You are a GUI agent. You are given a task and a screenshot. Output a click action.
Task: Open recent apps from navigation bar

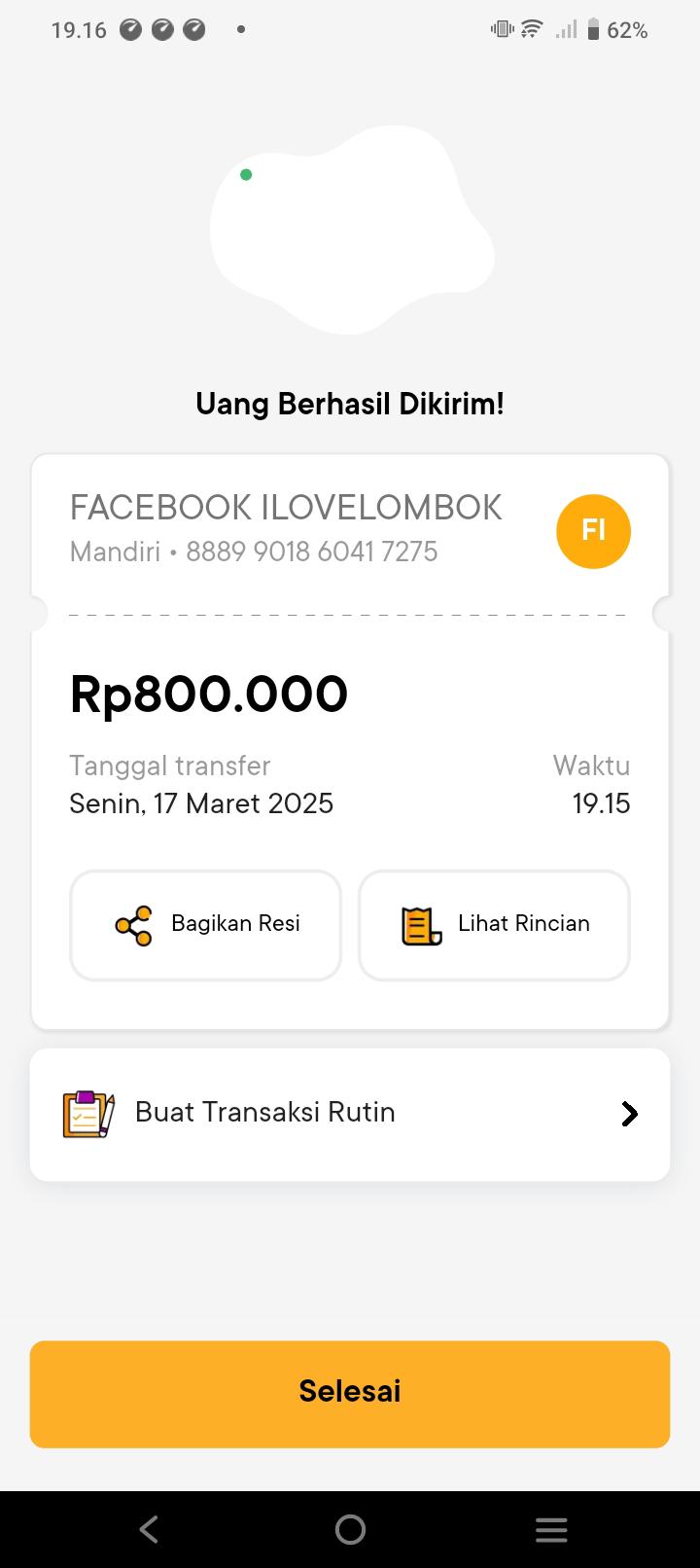[x=550, y=1530]
